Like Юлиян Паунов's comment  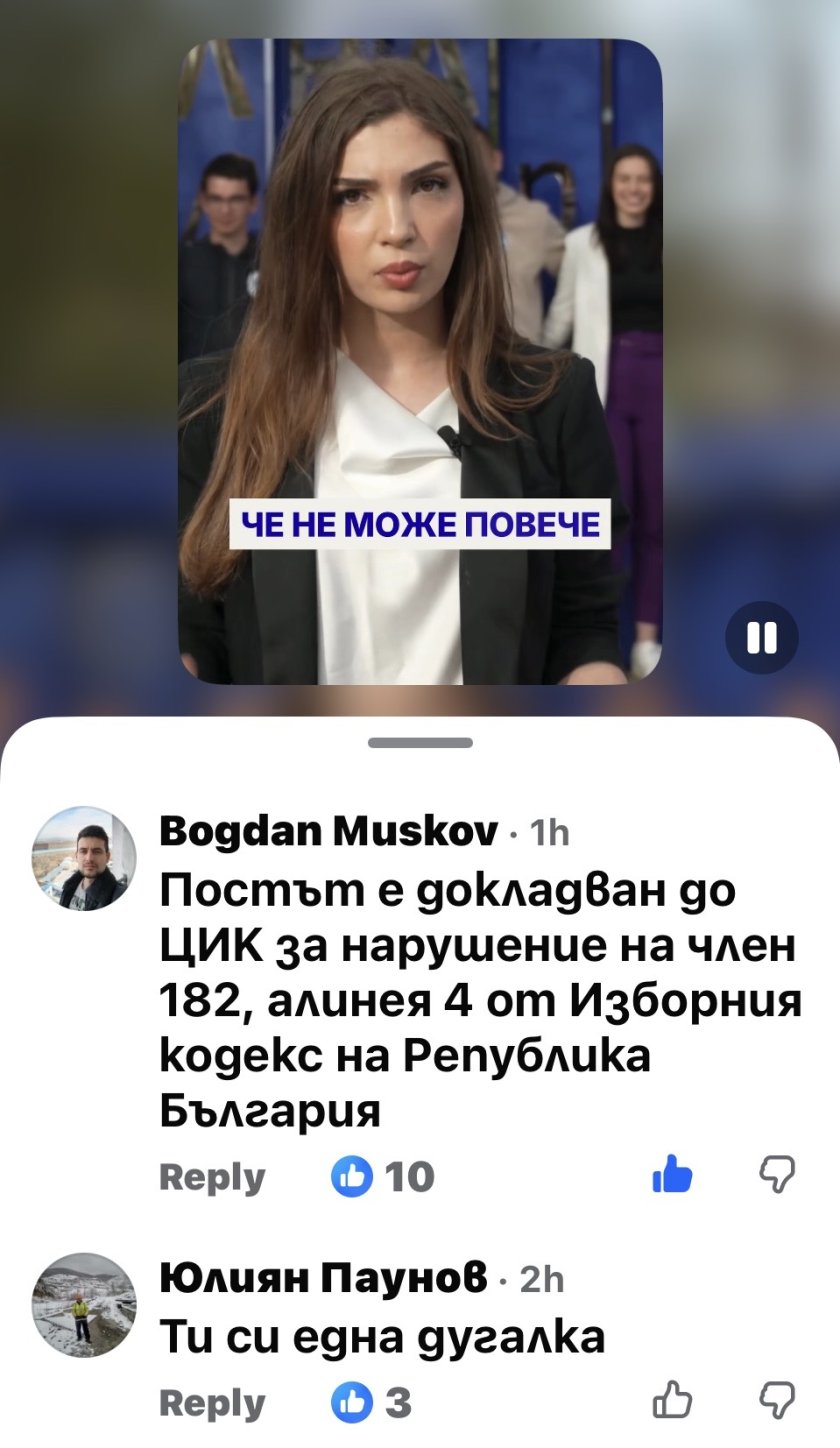point(672,1402)
